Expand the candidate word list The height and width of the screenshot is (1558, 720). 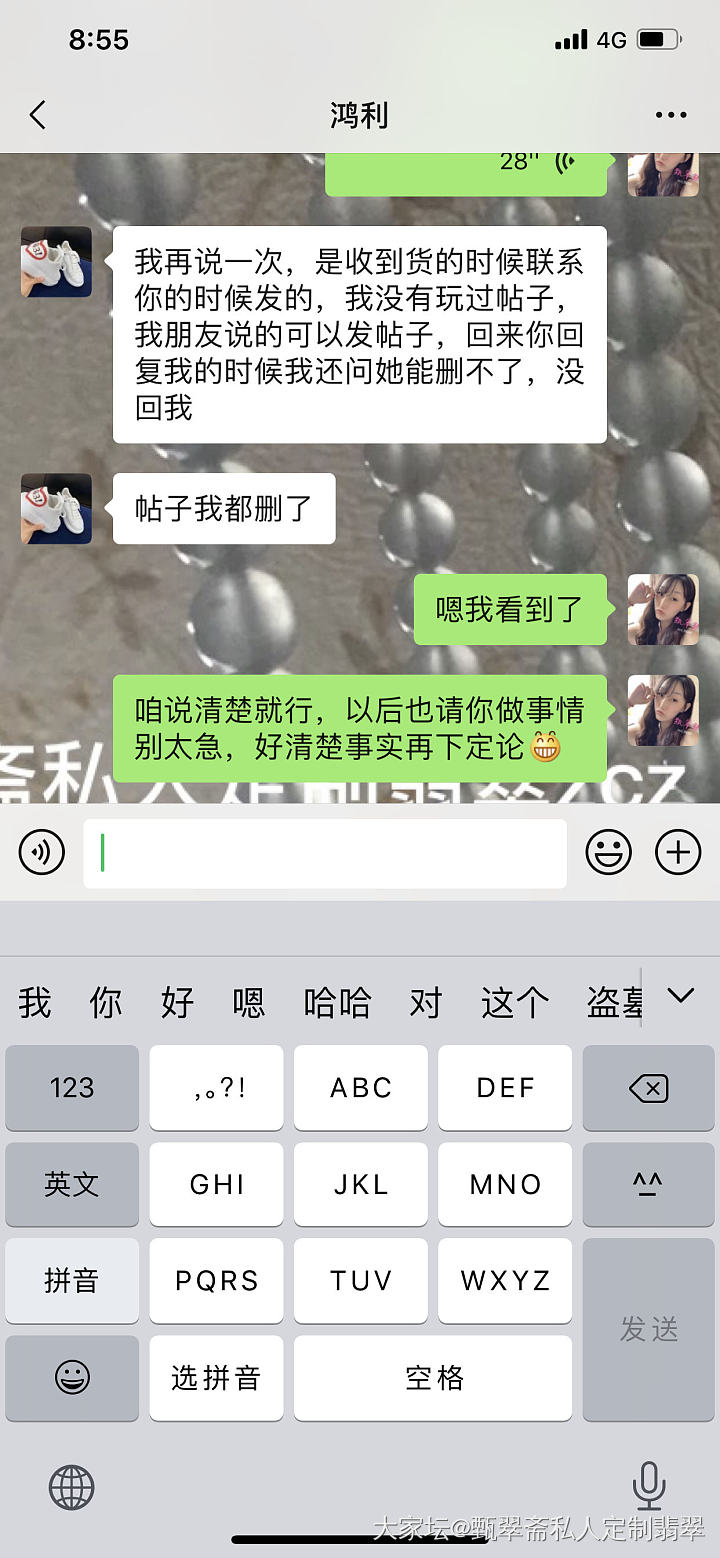click(x=681, y=996)
